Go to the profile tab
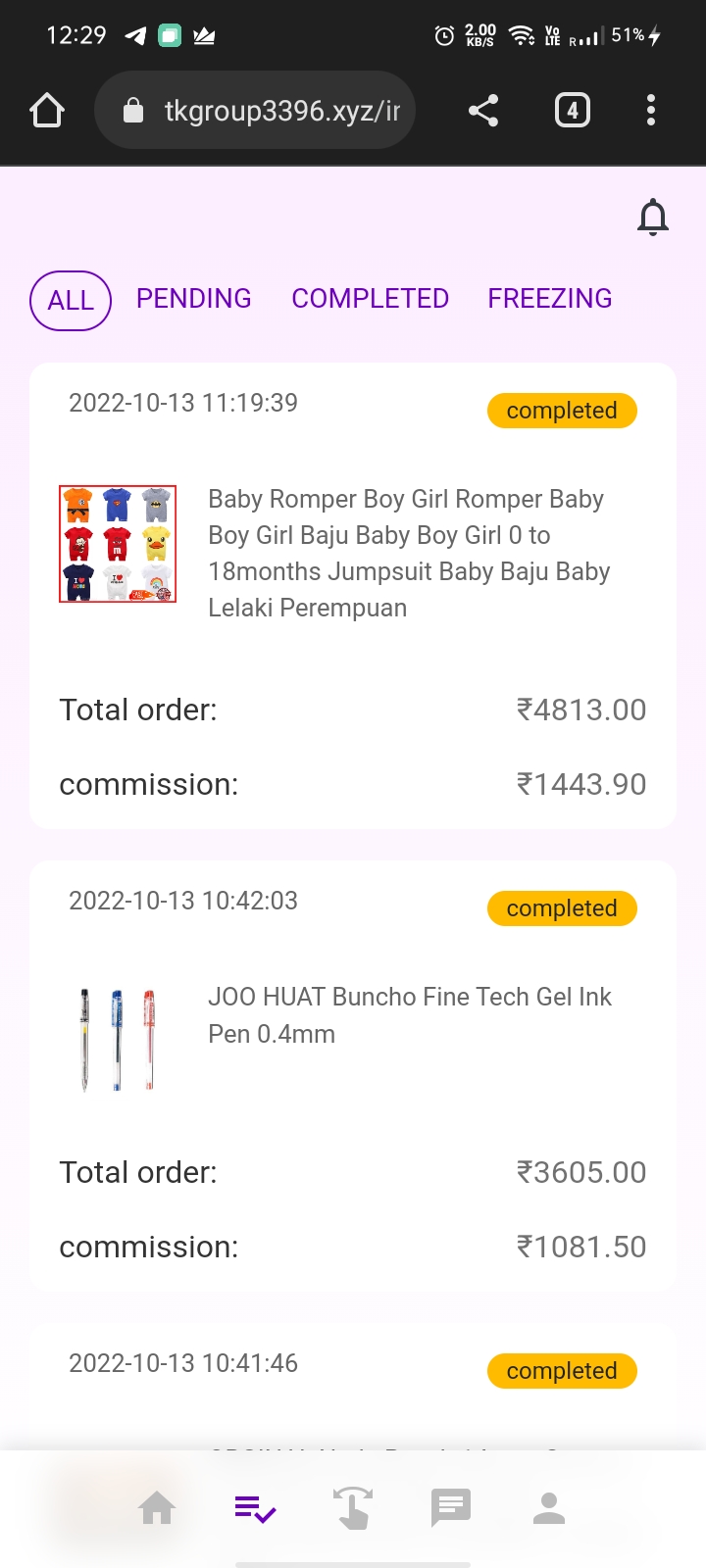Viewport: 706px width, 1568px height. [x=549, y=1508]
